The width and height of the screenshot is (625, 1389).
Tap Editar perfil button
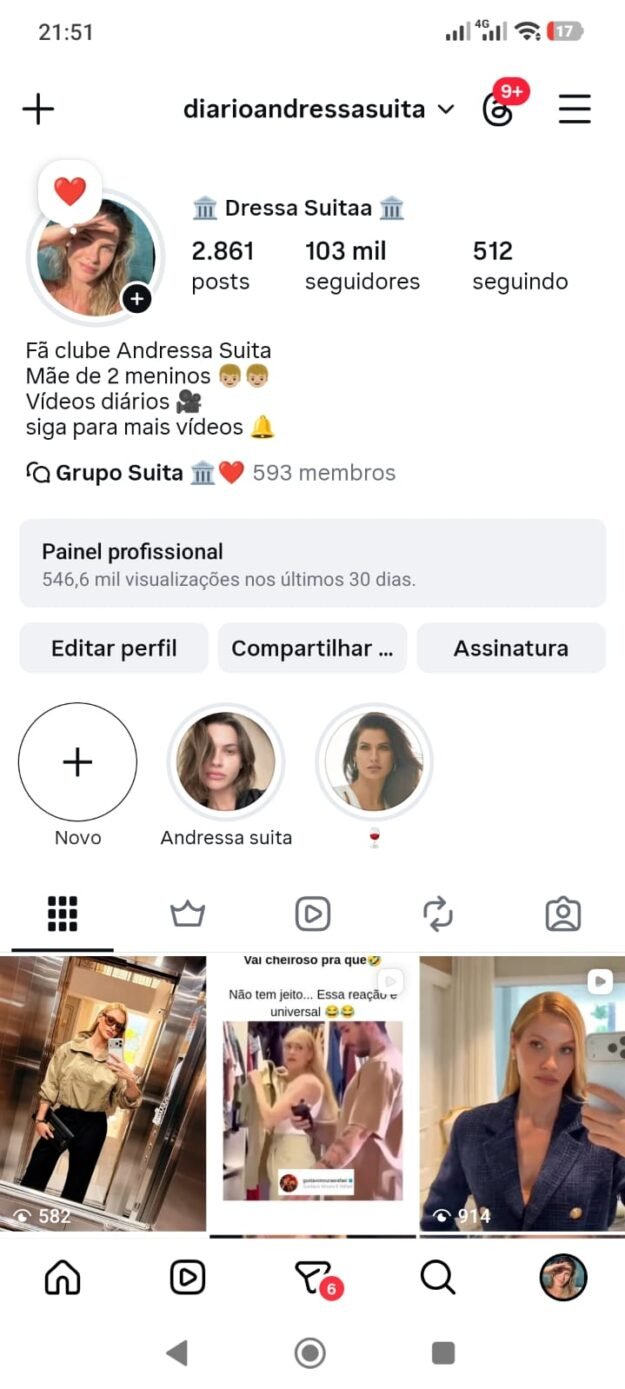[x=114, y=648]
